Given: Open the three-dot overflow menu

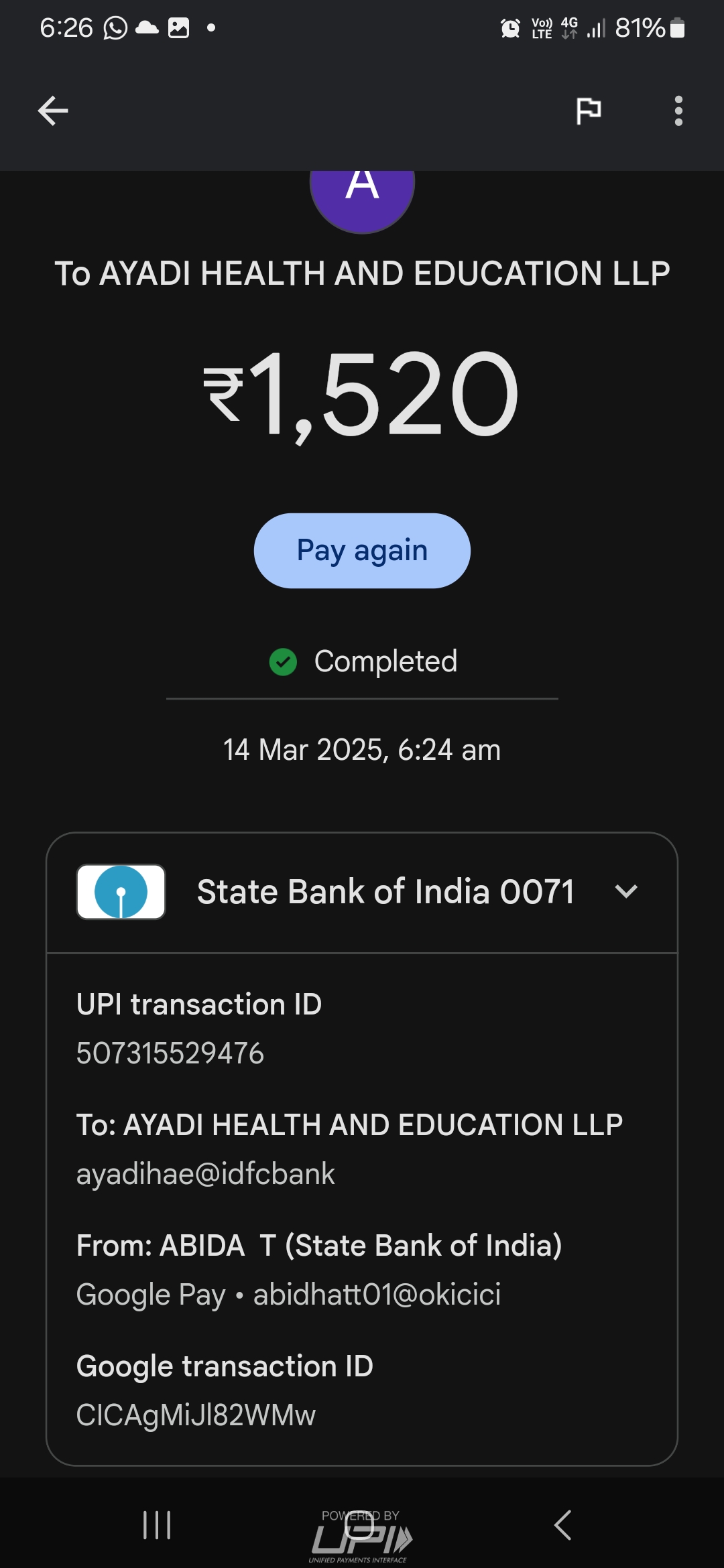Looking at the screenshot, I should coord(678,111).
